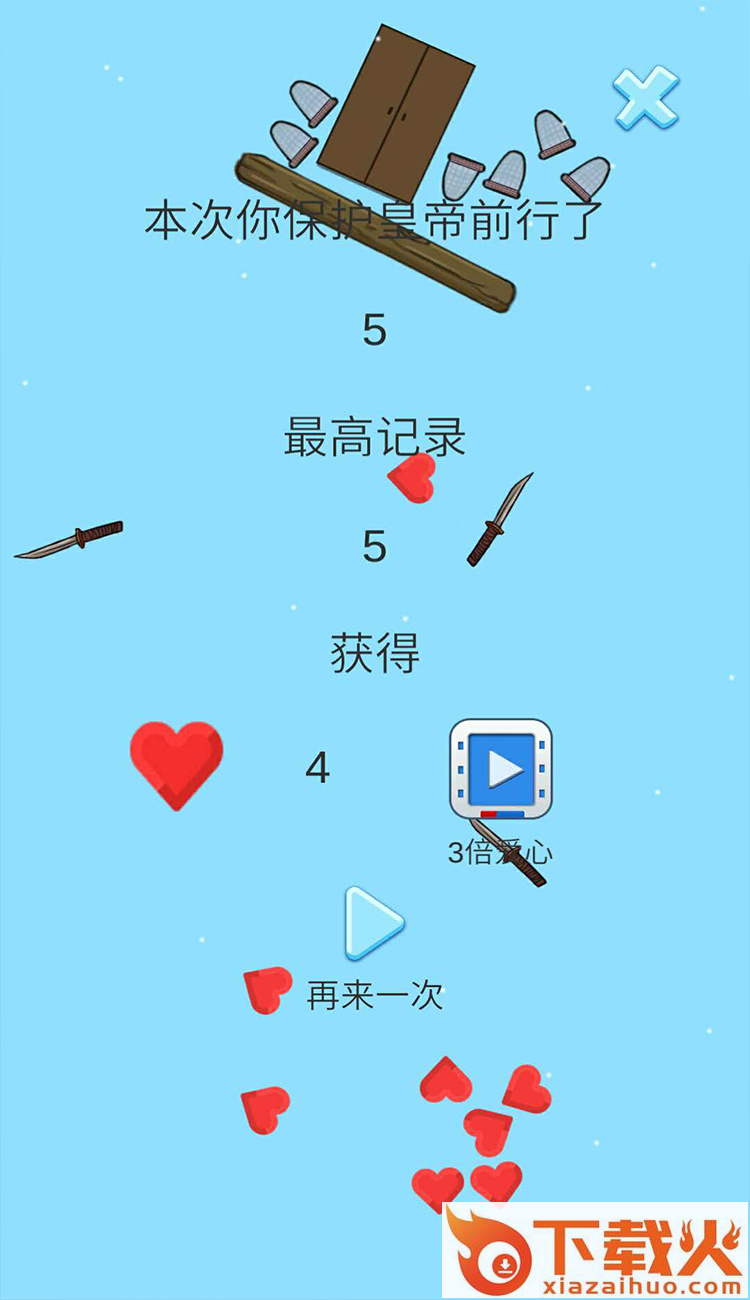Watch video for 3倍爱心 reward

(x=501, y=769)
